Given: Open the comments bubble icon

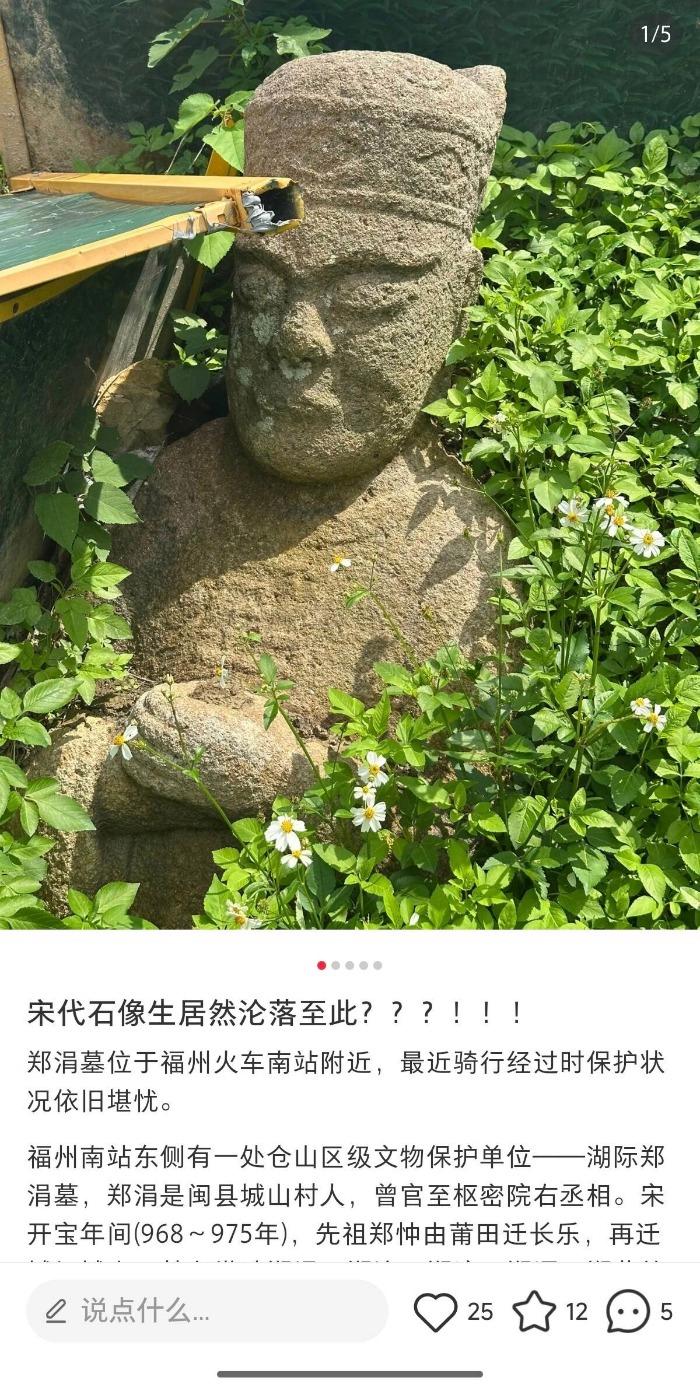Looking at the screenshot, I should 628,1312.
